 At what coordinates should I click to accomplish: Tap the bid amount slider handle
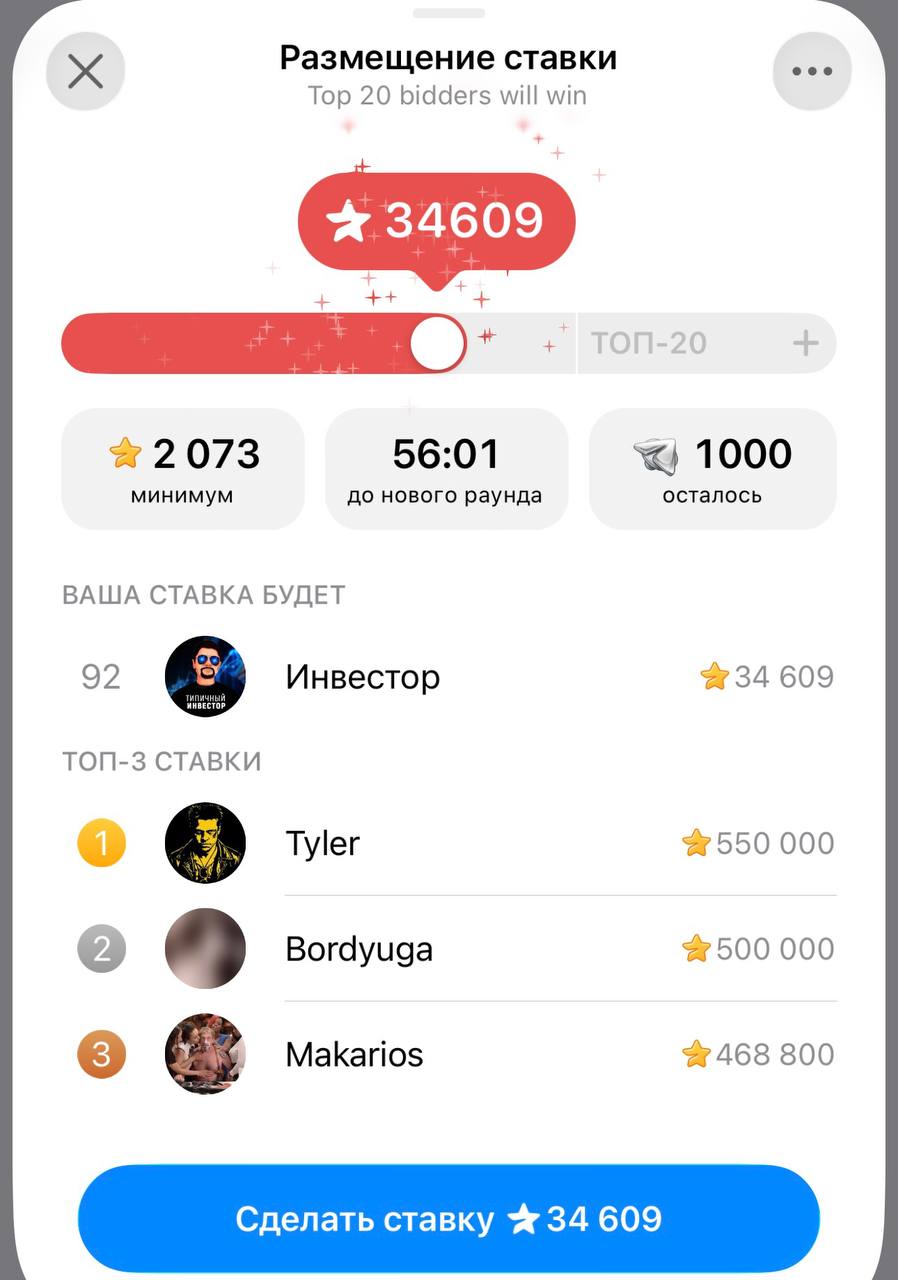click(x=438, y=343)
